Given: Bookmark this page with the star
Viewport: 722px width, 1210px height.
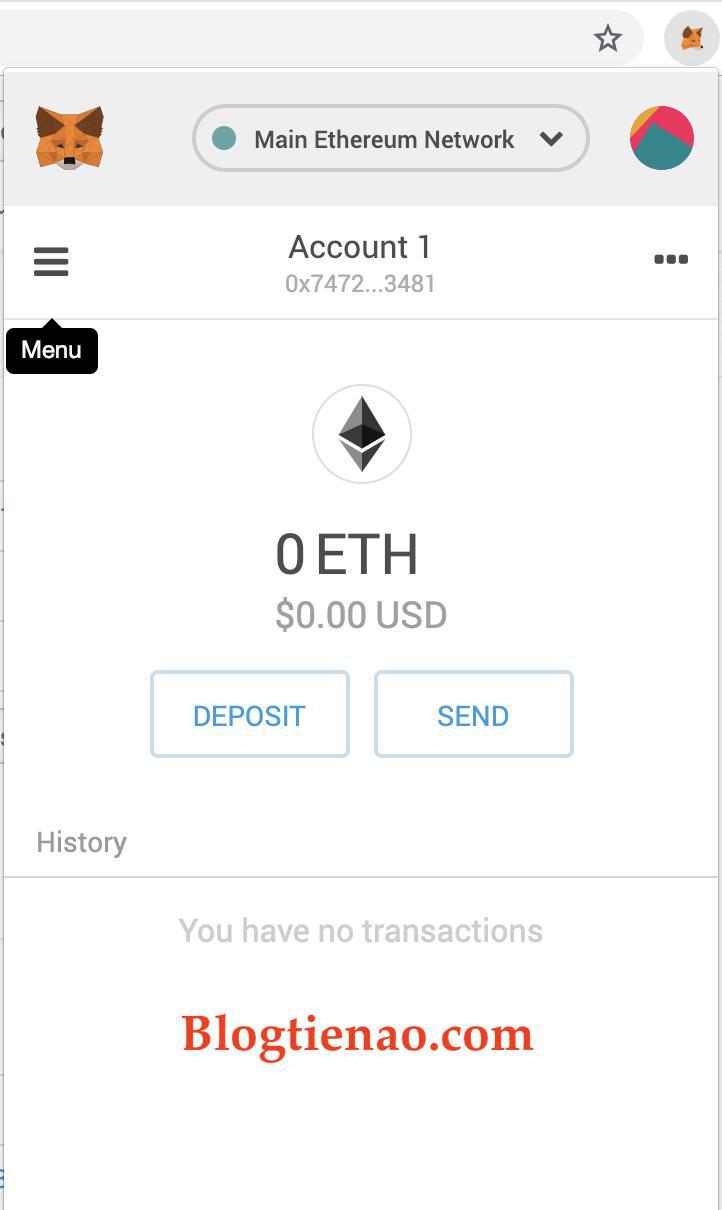Looking at the screenshot, I should [608, 39].
